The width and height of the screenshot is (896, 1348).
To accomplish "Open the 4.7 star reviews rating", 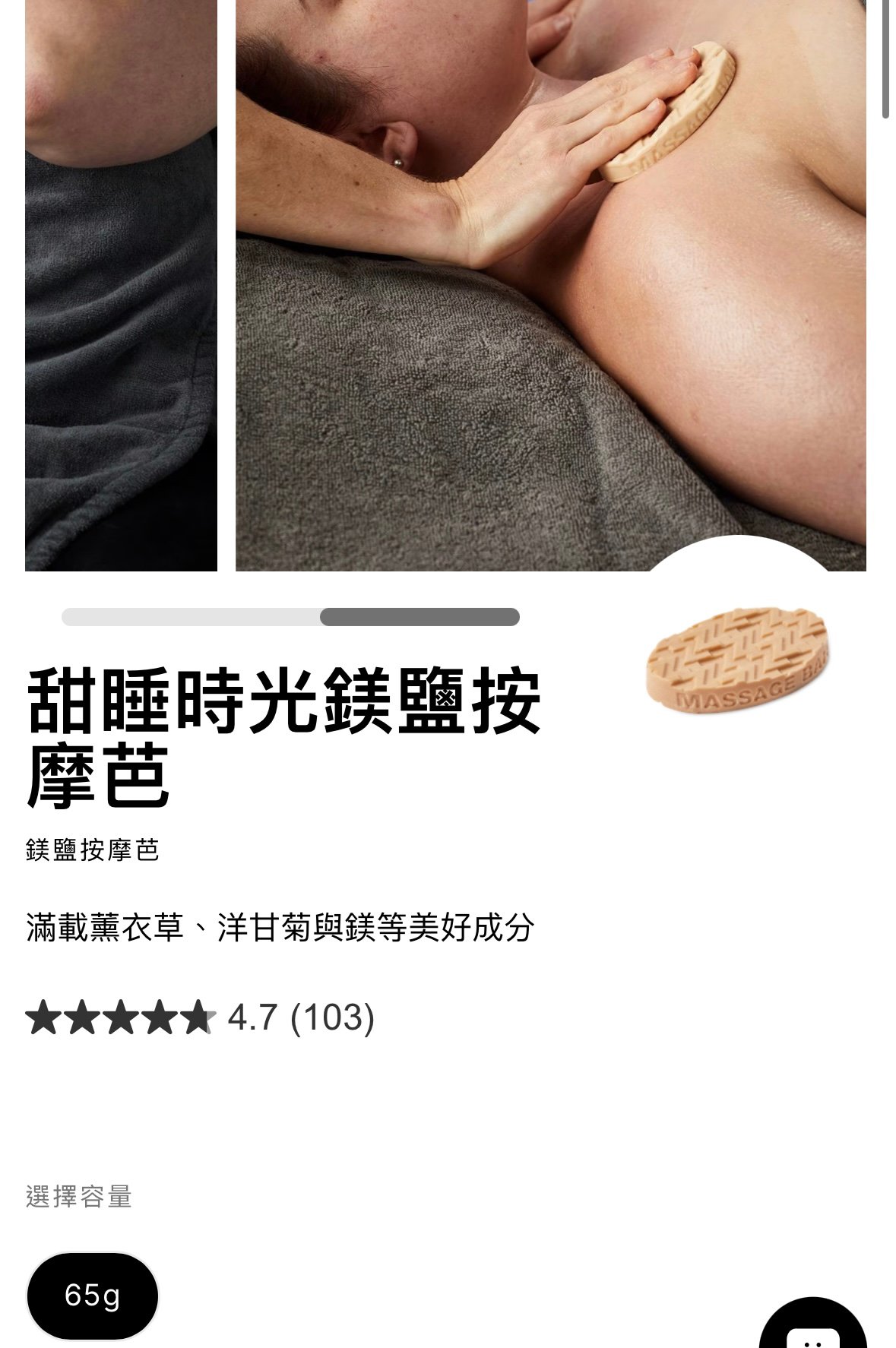I will [x=200, y=1017].
